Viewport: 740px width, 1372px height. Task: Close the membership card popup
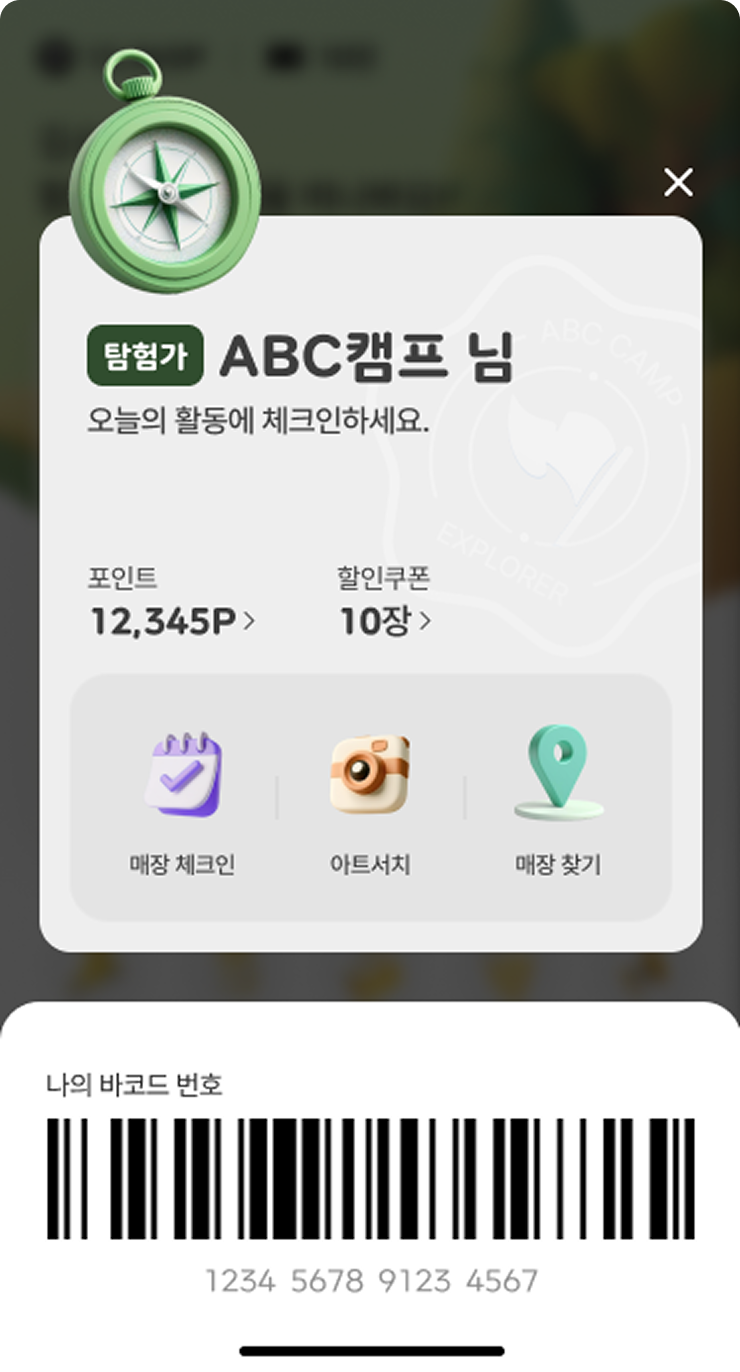coord(678,182)
